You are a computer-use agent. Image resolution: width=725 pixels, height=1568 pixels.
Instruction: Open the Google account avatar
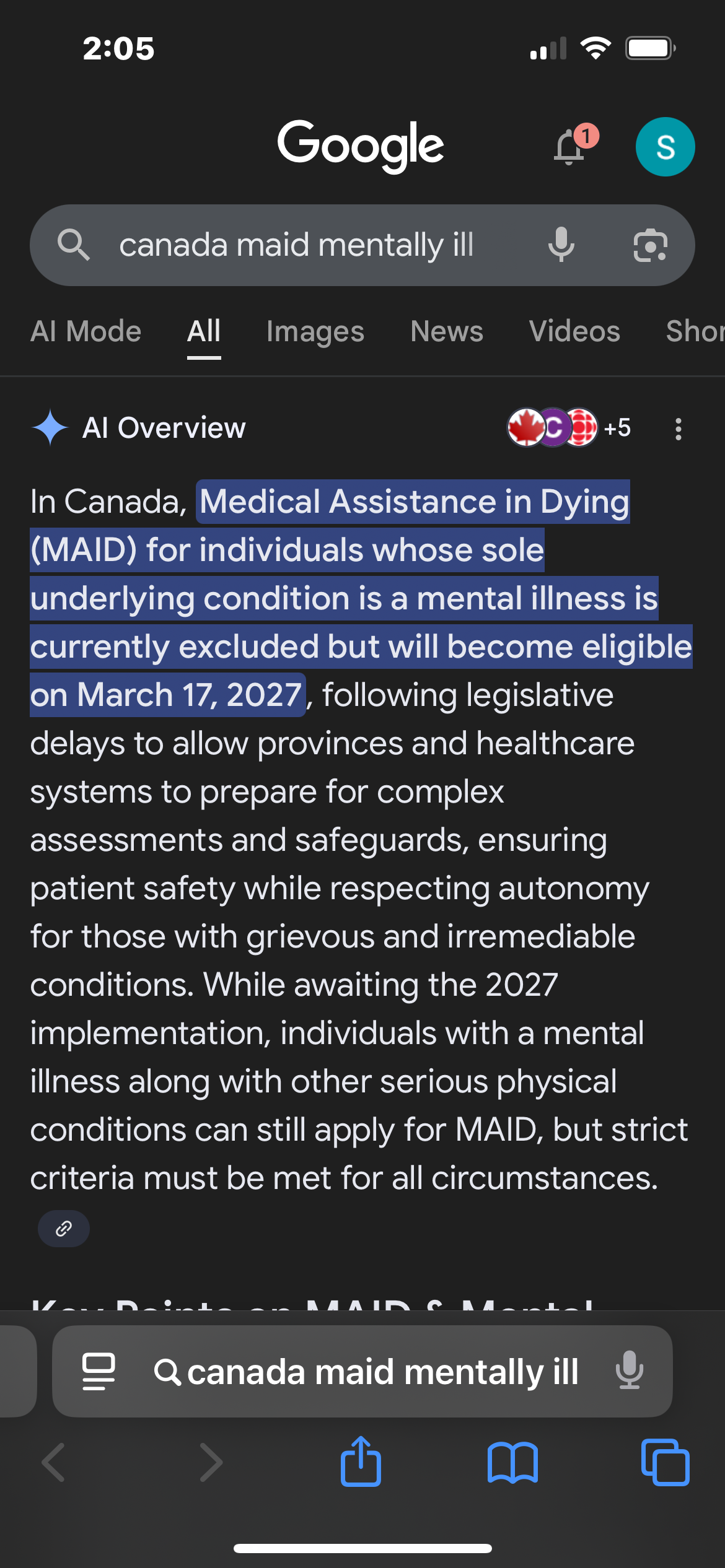click(x=665, y=147)
